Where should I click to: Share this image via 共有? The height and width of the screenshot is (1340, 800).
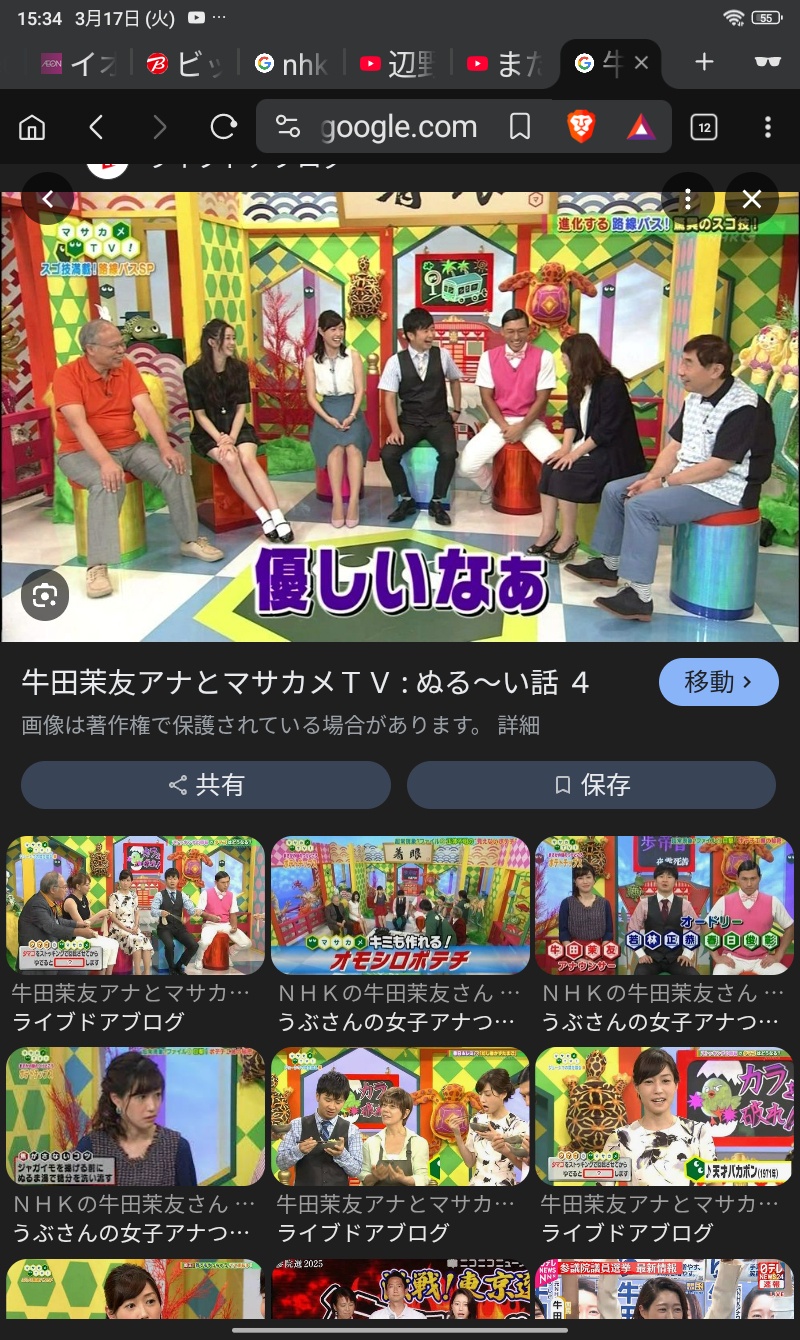coord(206,785)
